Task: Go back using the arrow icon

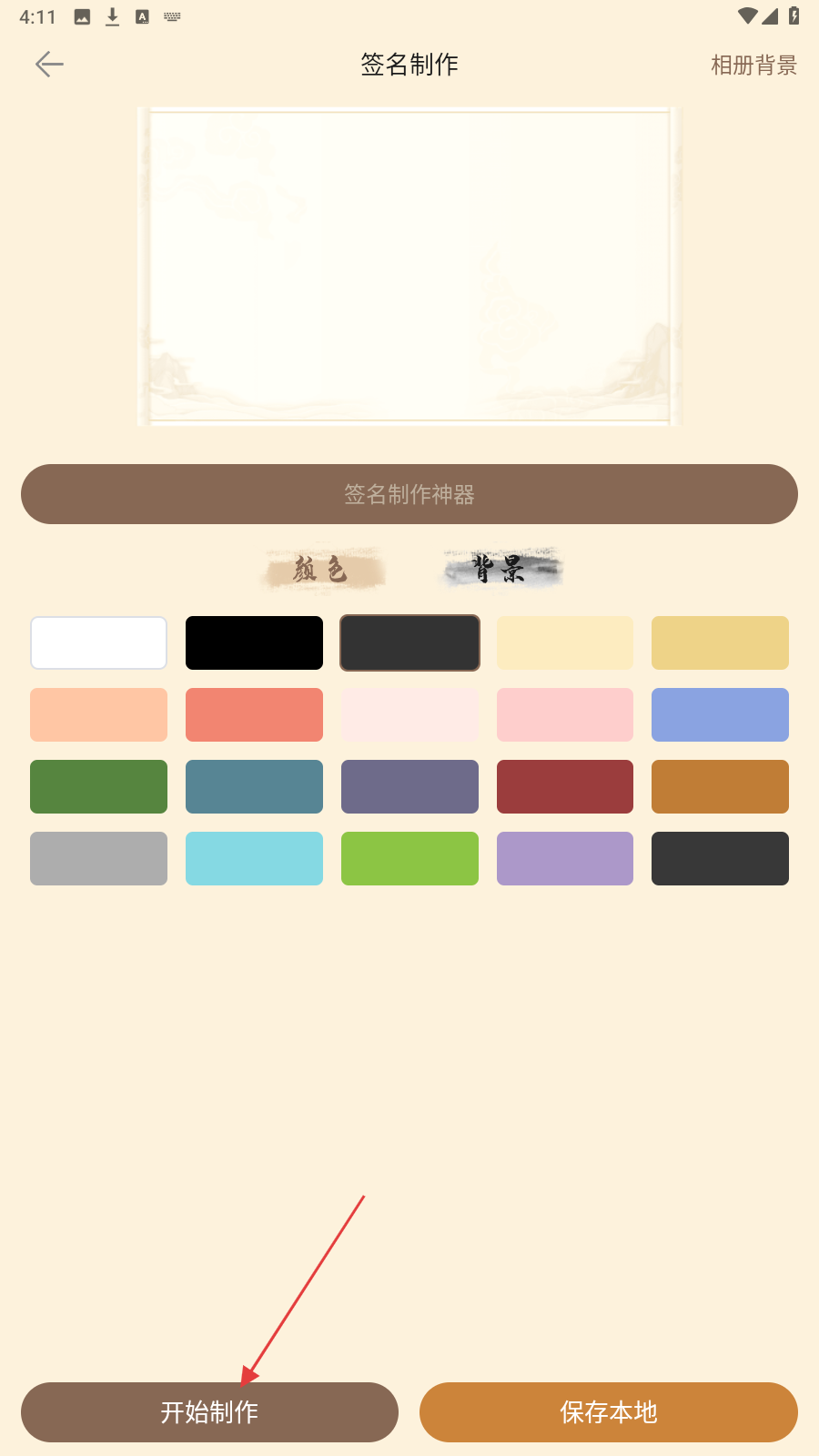Action: click(x=49, y=64)
